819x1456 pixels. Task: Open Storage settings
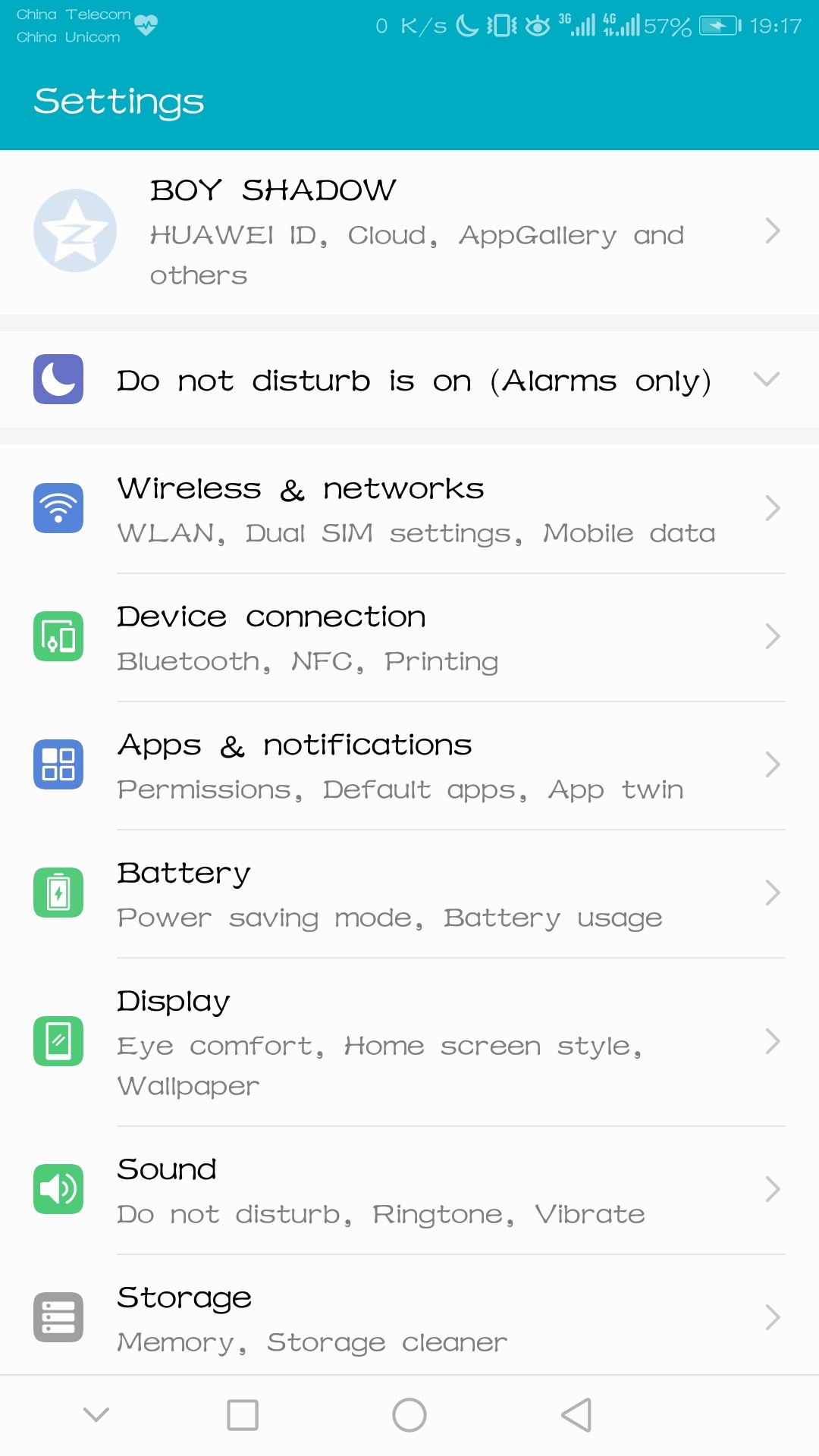[409, 1318]
